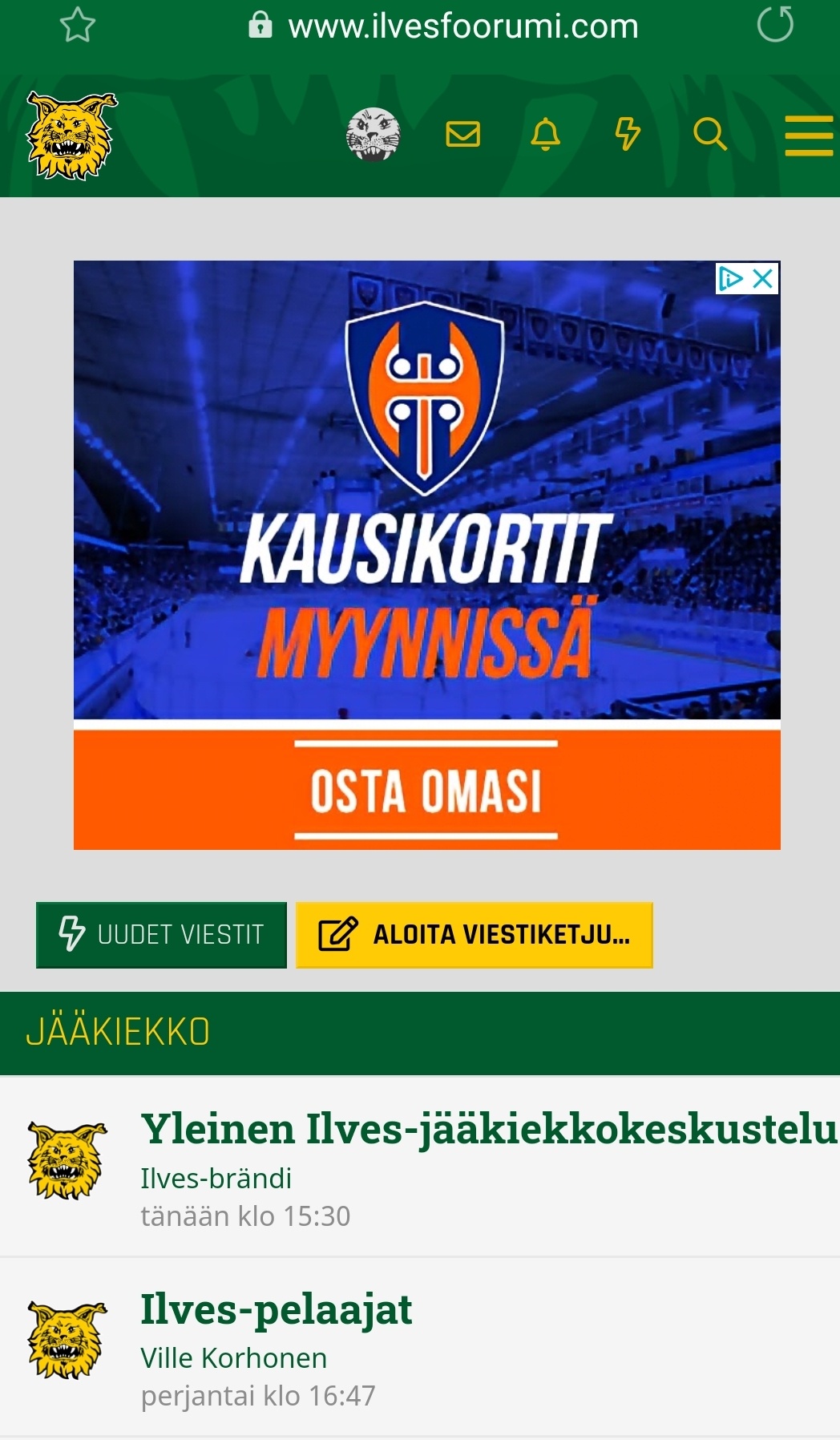Tap the address bar URL
Viewport: 840px width, 1440px height.
[x=462, y=26]
